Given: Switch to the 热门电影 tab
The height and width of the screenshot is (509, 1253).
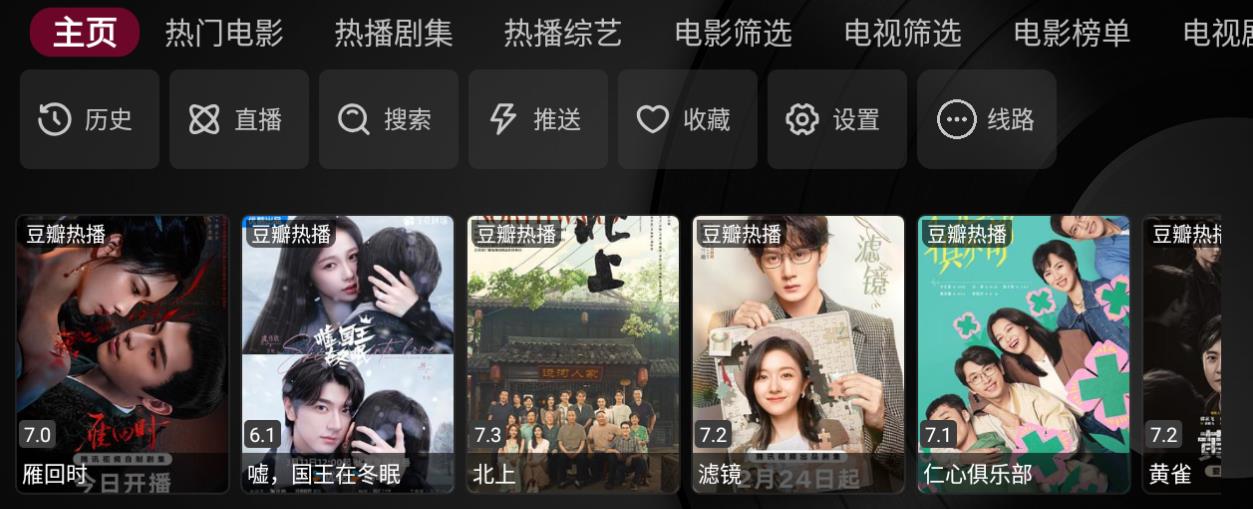Looking at the screenshot, I should pos(224,33).
